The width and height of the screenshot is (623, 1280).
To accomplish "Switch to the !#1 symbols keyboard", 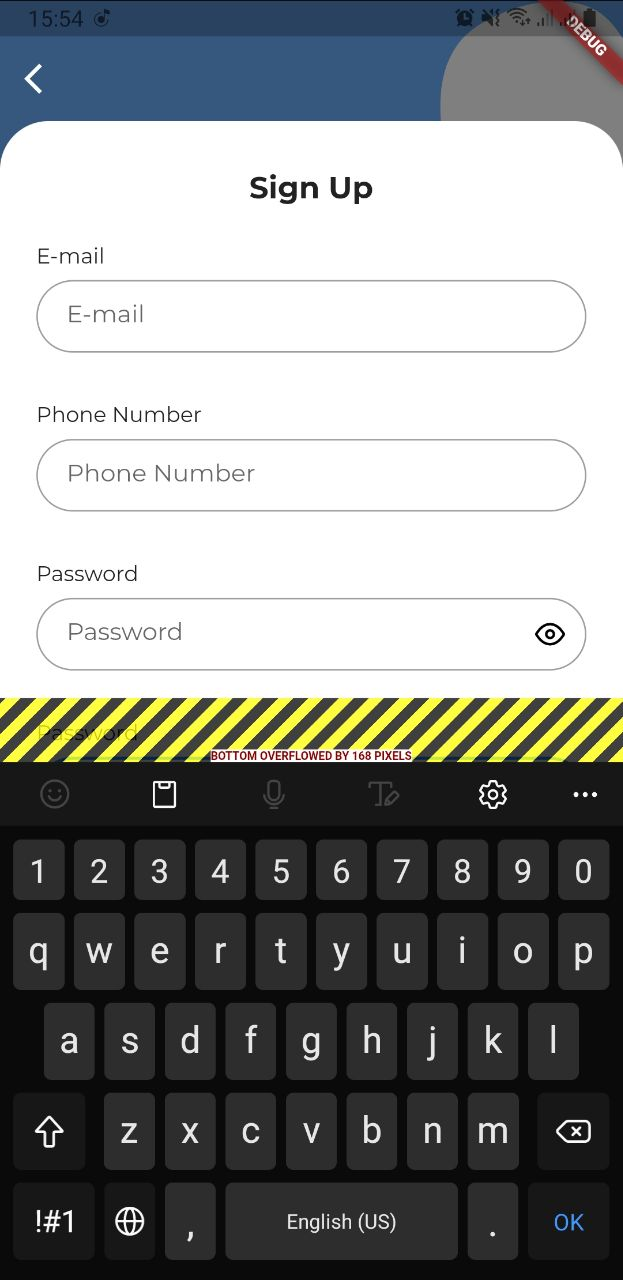I will [x=54, y=1222].
